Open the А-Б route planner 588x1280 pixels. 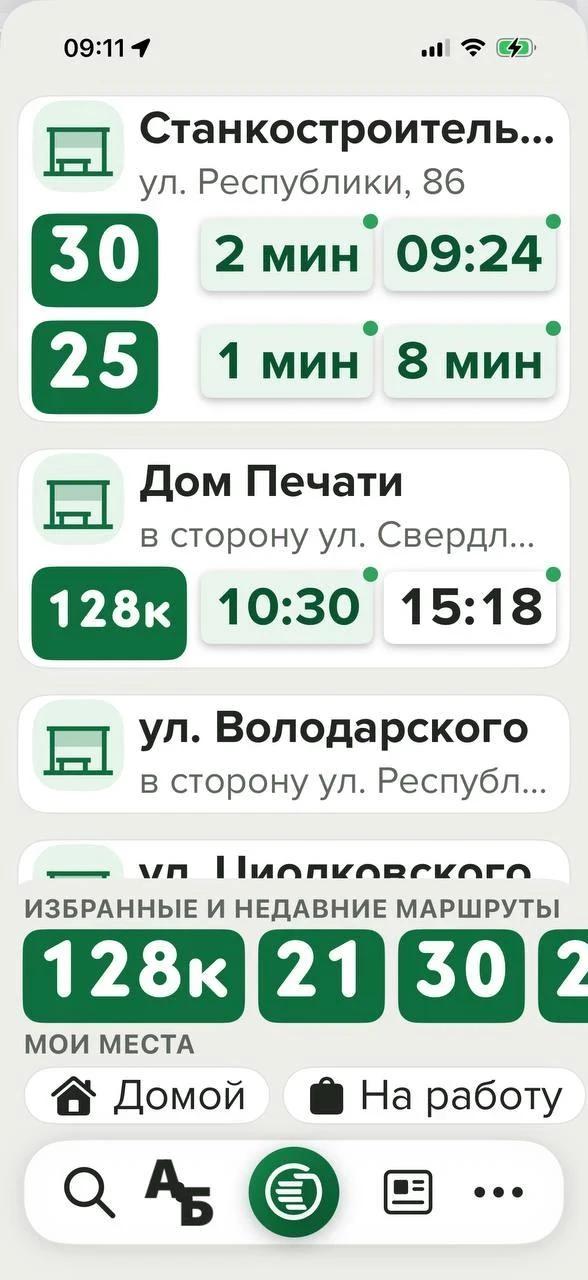click(180, 1192)
